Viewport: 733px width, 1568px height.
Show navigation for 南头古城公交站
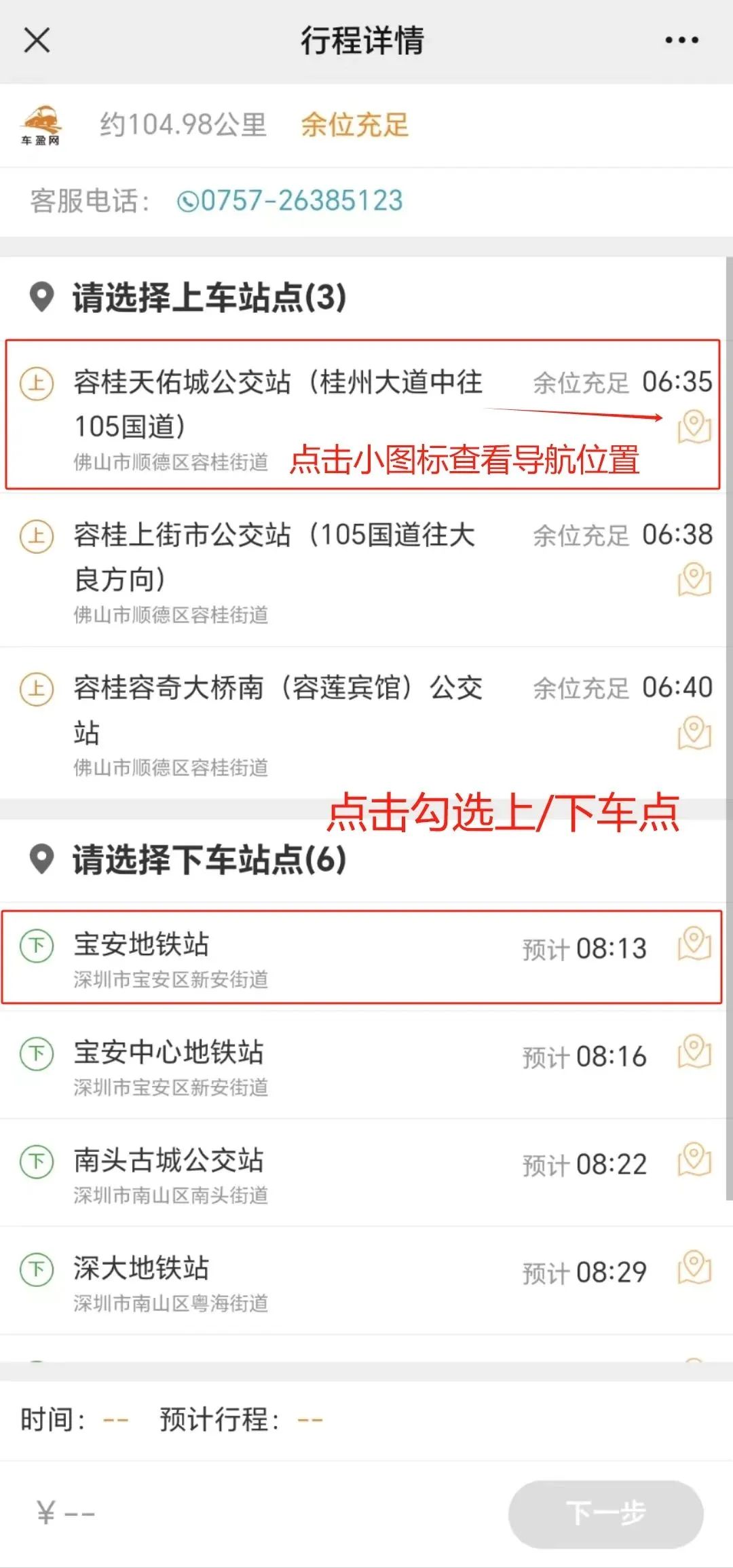click(694, 1160)
